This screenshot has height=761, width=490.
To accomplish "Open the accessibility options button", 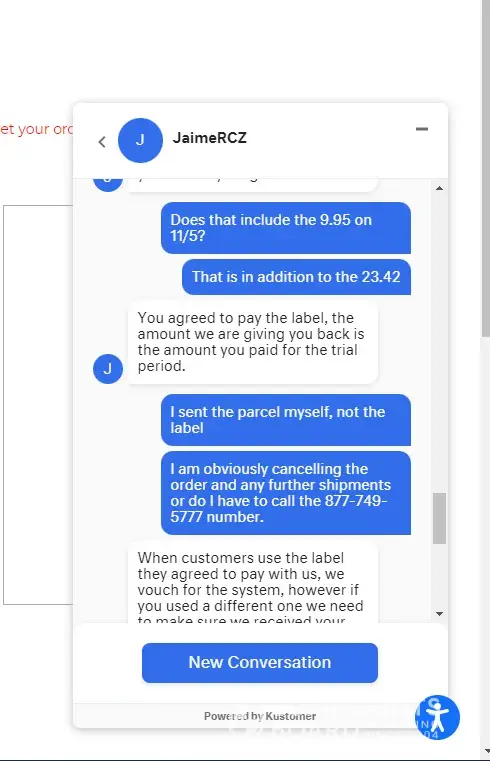I will tap(438, 717).
